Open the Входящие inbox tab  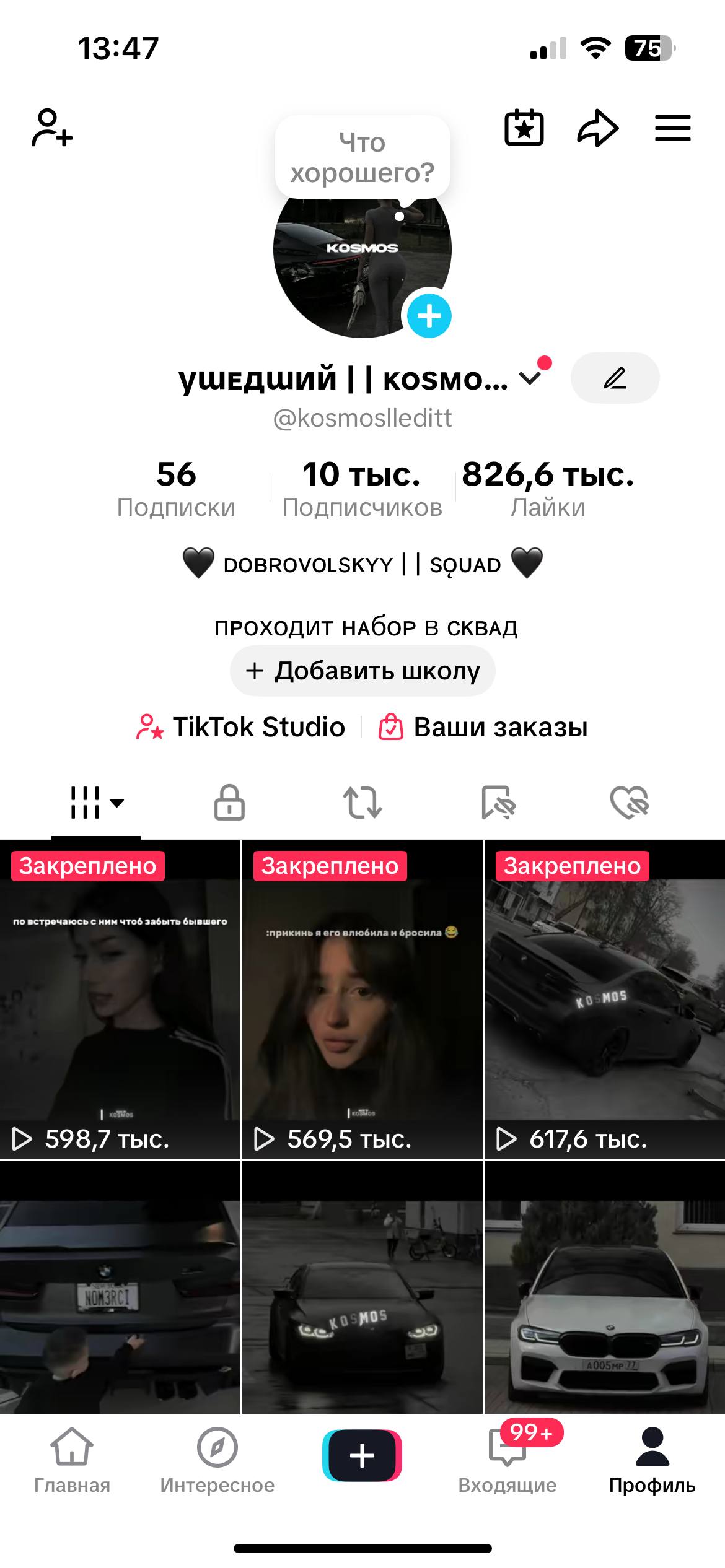507,1460
